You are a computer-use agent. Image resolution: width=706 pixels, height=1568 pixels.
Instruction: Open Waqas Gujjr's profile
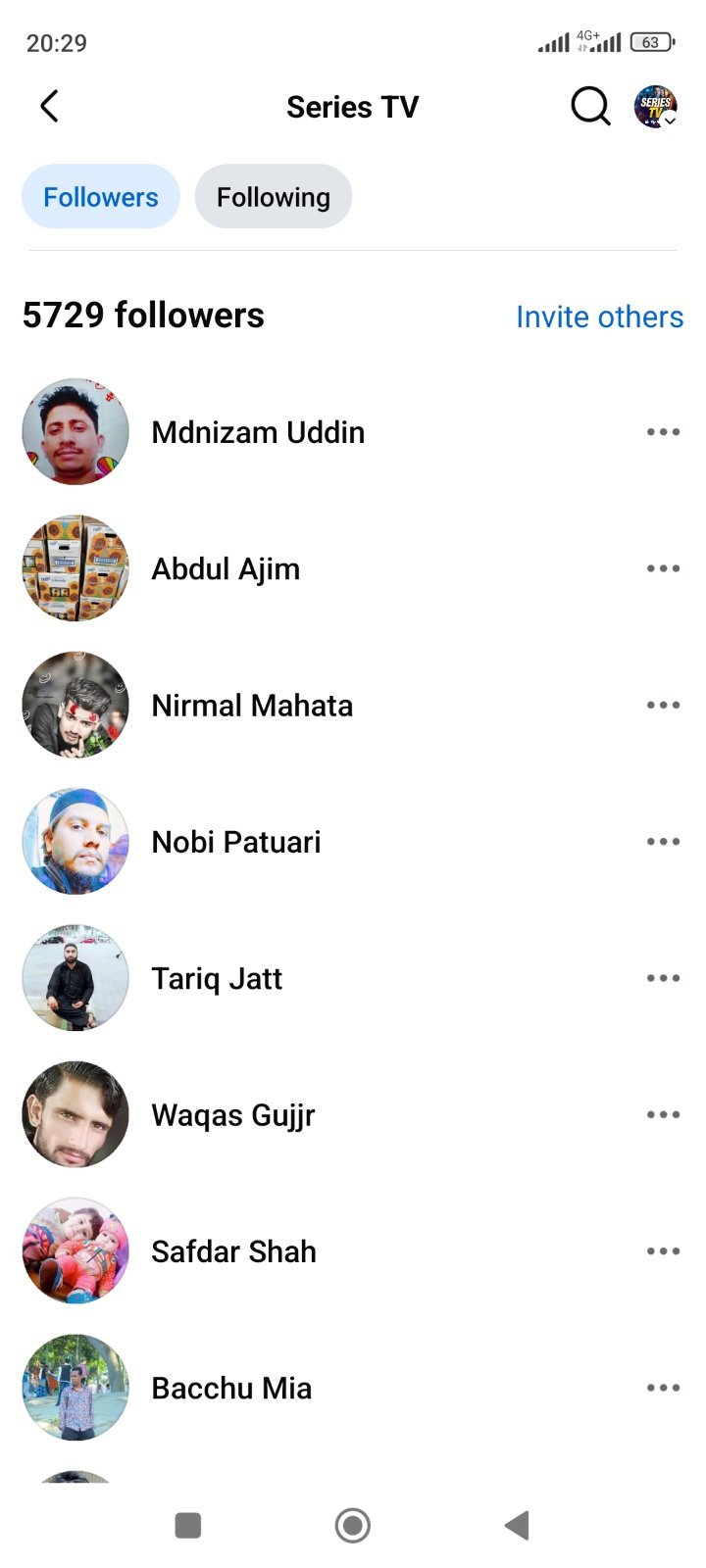[x=233, y=1115]
